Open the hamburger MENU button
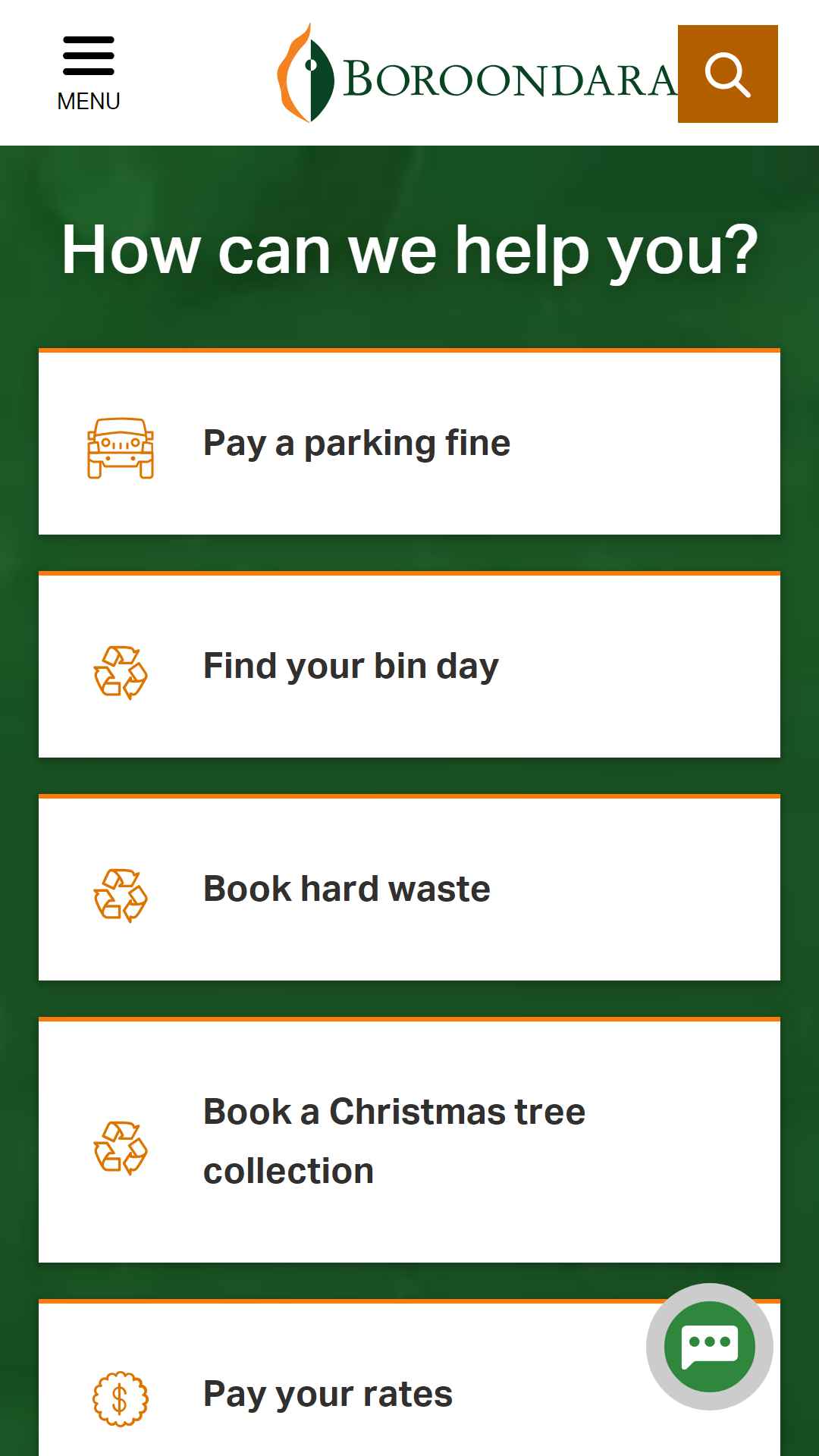This screenshot has width=819, height=1456. pyautogui.click(x=89, y=74)
